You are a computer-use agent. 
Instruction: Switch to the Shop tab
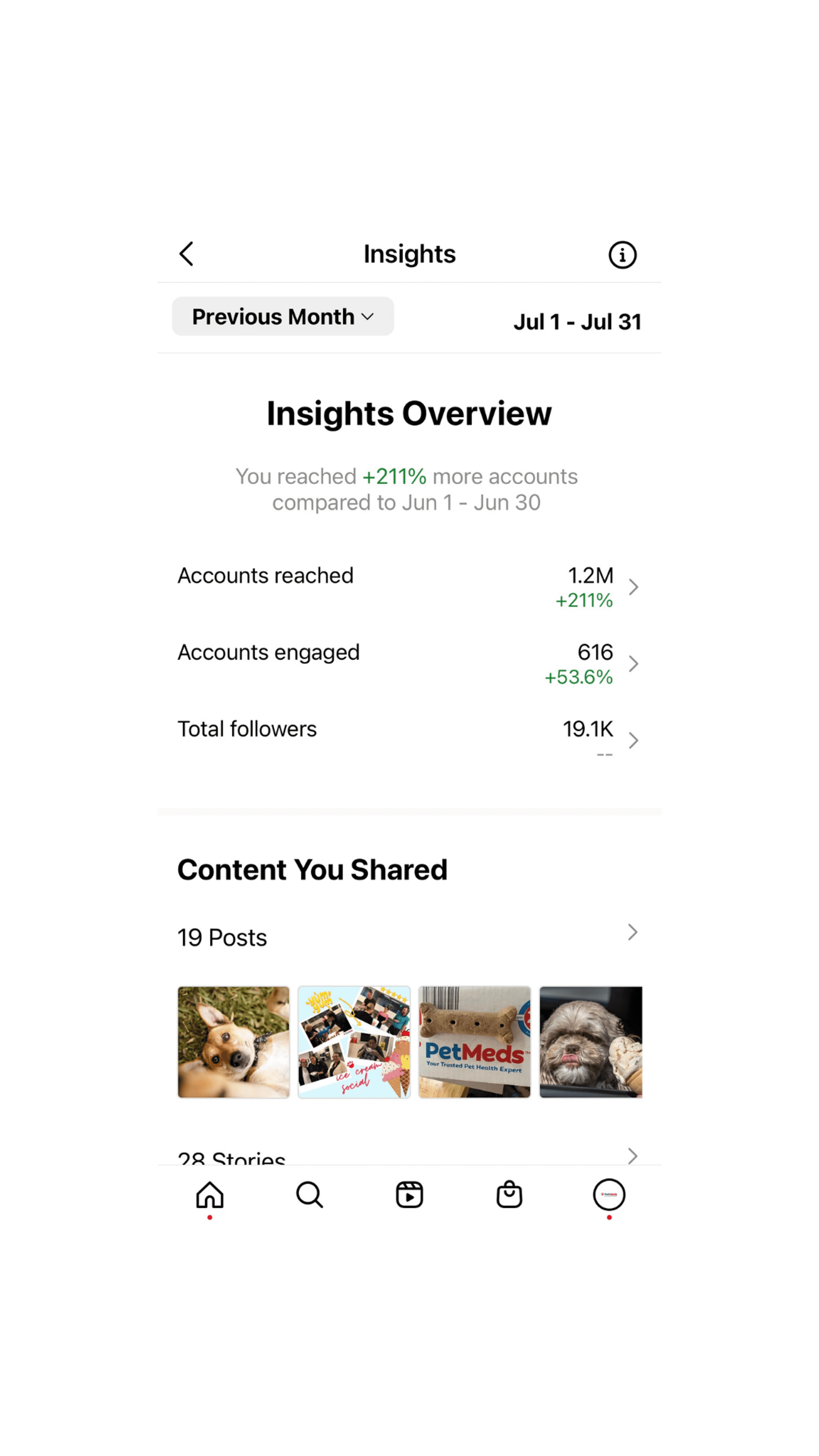click(x=509, y=1195)
